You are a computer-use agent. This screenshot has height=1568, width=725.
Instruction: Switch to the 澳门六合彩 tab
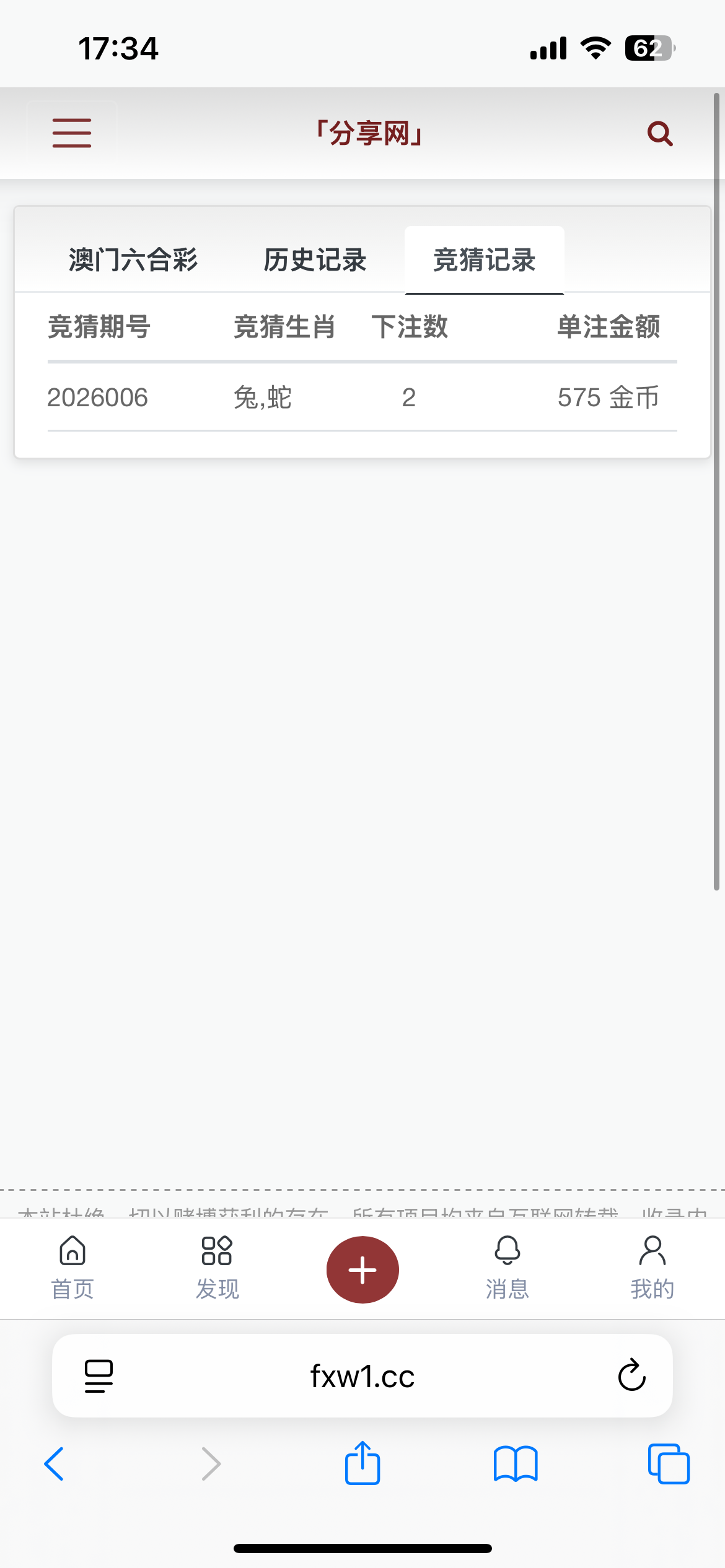tap(133, 260)
